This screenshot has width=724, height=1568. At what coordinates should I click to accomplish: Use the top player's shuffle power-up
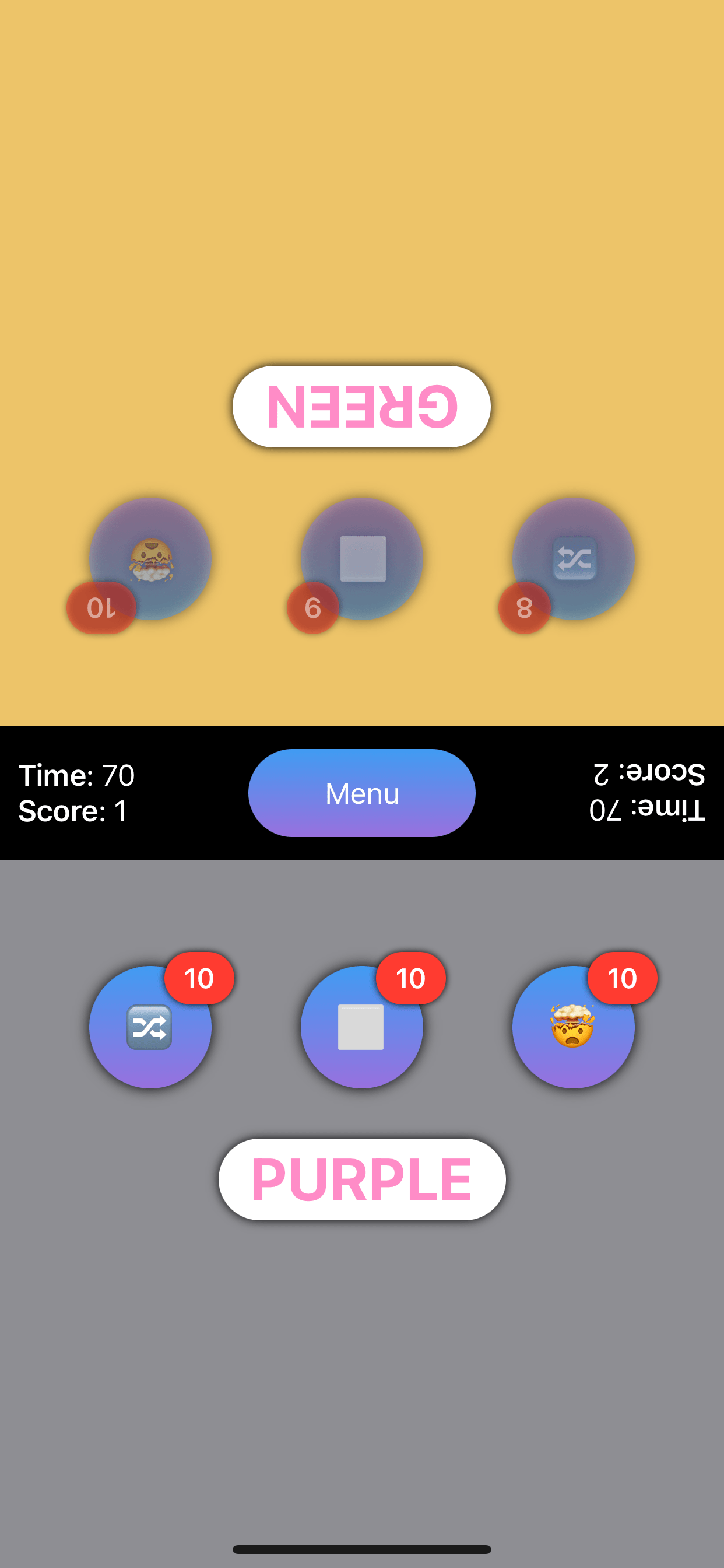[573, 559]
